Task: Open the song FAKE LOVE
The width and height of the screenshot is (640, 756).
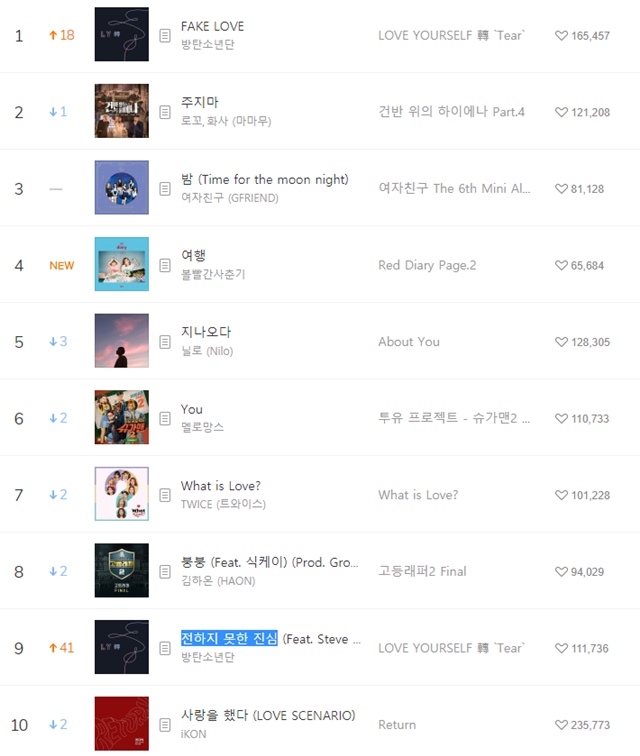Action: pyautogui.click(x=212, y=26)
